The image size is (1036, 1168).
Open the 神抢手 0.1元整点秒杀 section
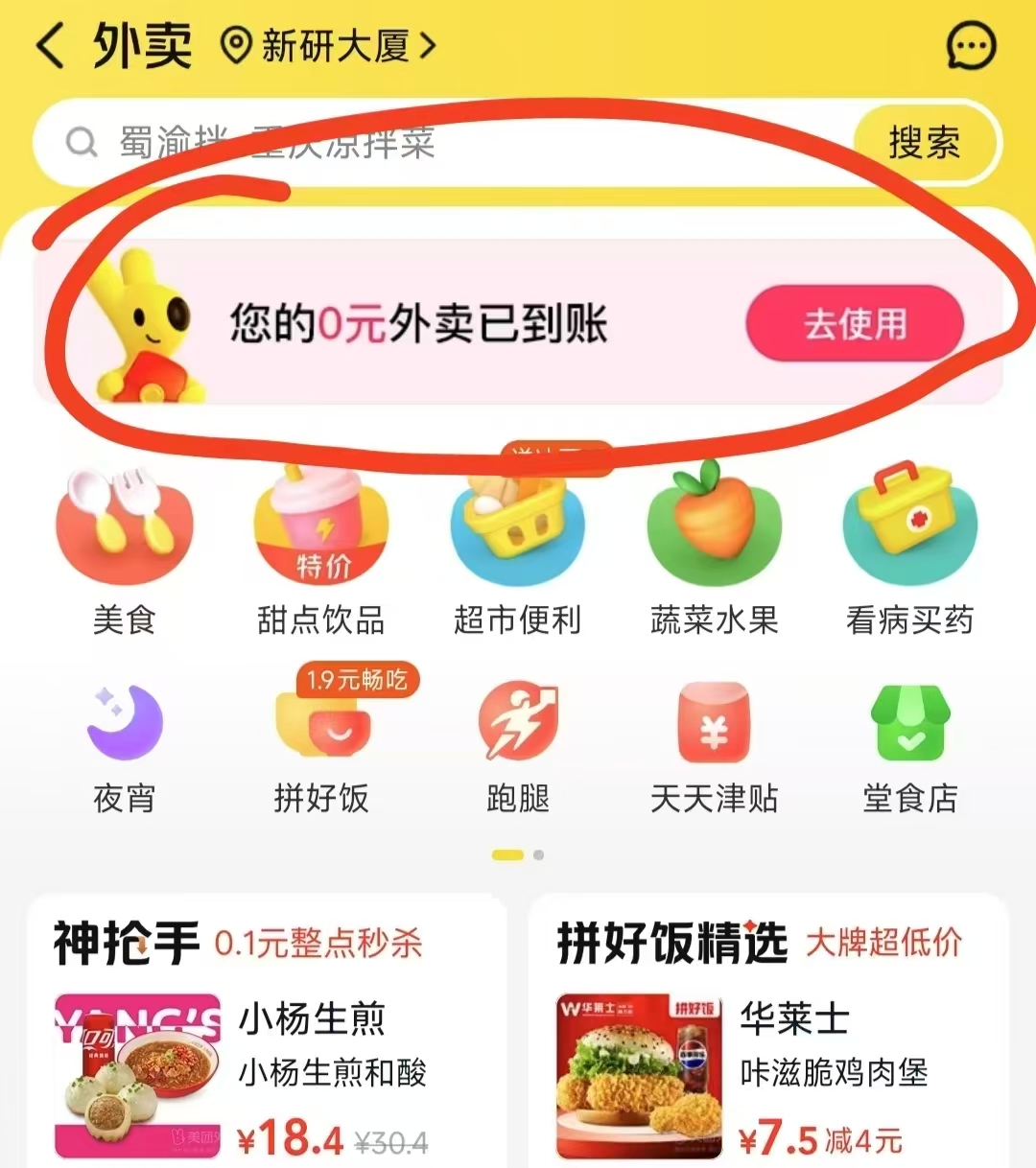238,943
